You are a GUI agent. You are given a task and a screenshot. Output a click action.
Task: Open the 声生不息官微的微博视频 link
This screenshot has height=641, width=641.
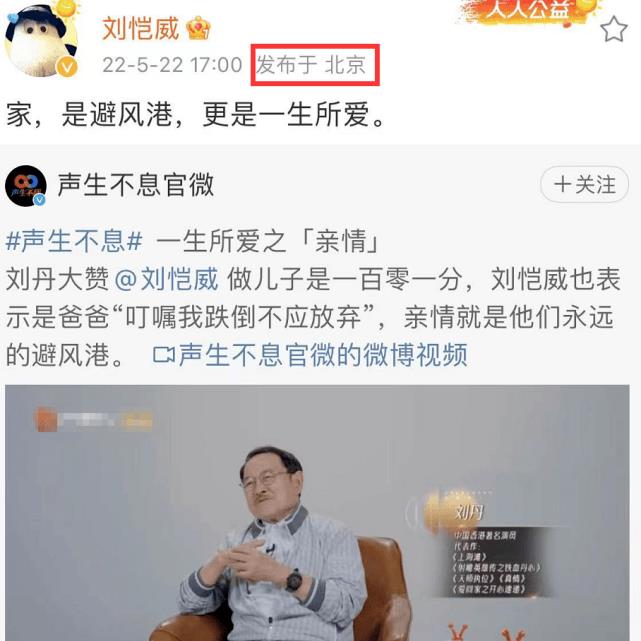pos(310,354)
